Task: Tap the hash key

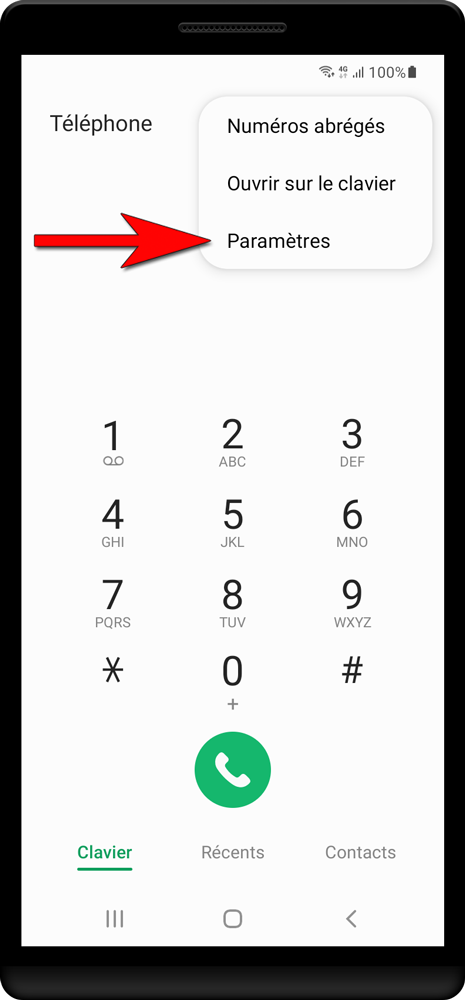Action: [352, 671]
